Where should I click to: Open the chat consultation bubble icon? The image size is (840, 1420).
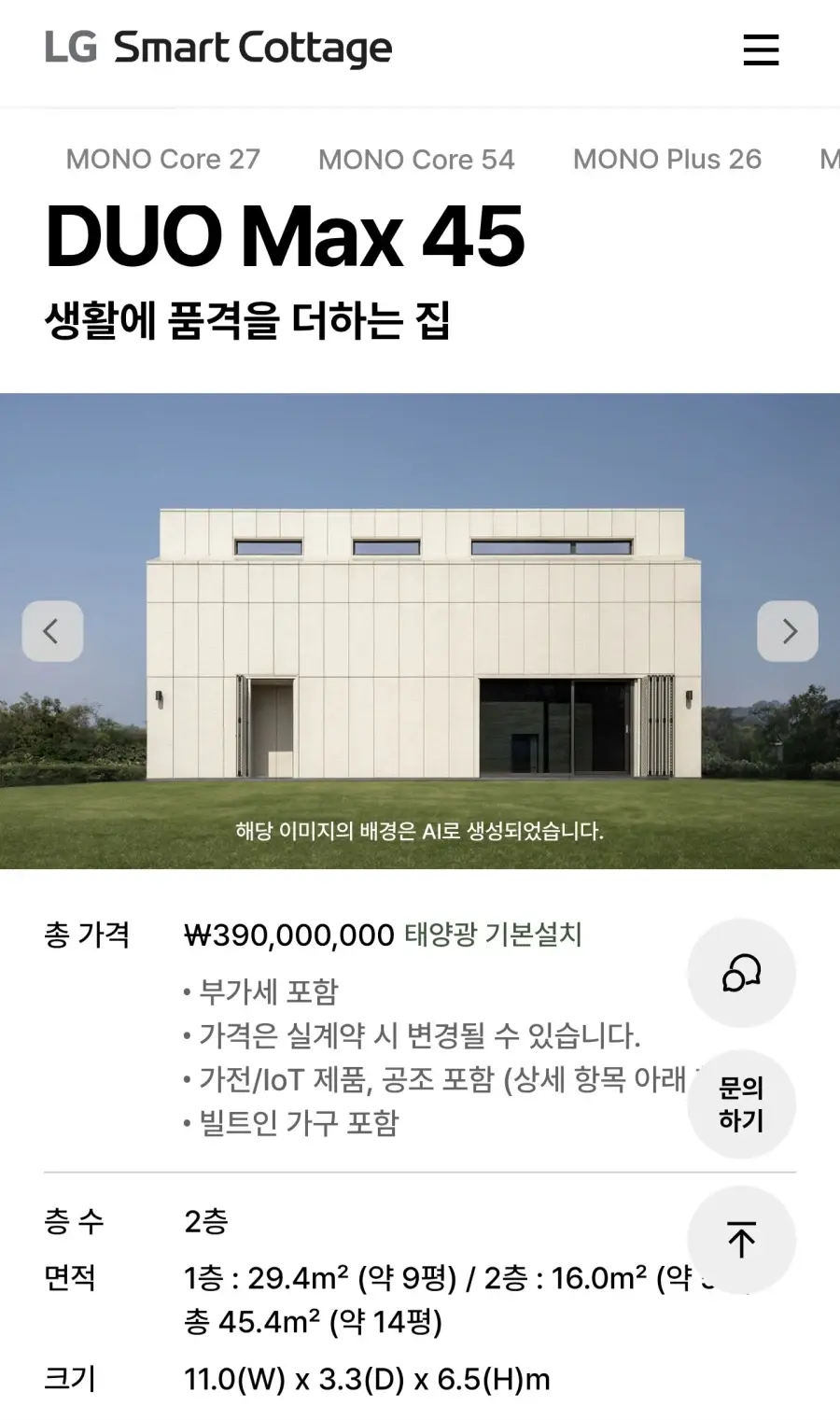pos(741,973)
